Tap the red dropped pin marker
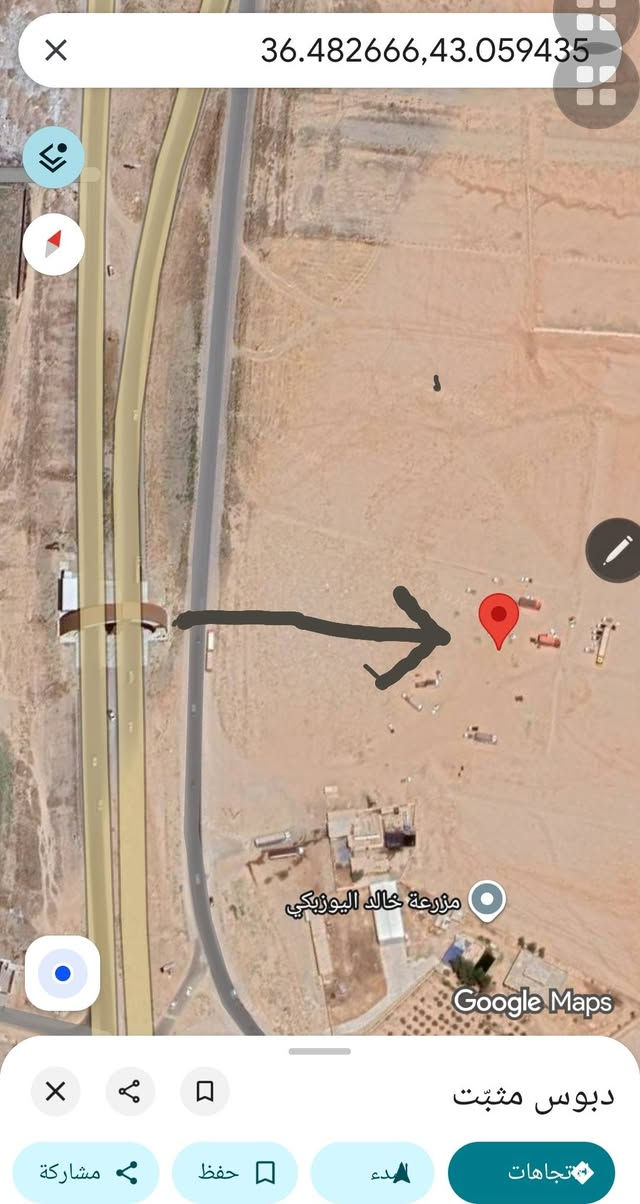Image resolution: width=640 pixels, height=1204 pixels. (499, 618)
